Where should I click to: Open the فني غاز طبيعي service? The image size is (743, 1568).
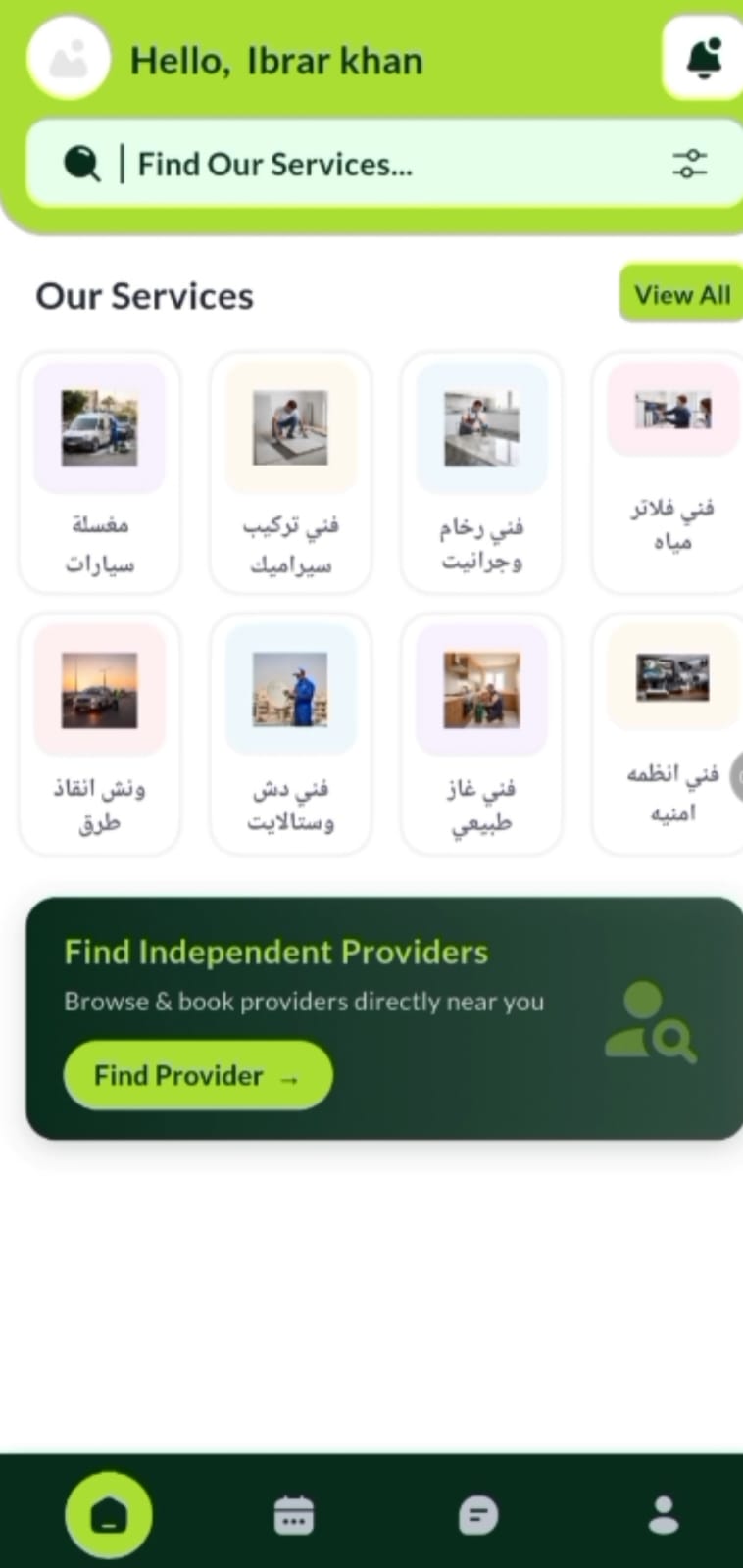480,734
